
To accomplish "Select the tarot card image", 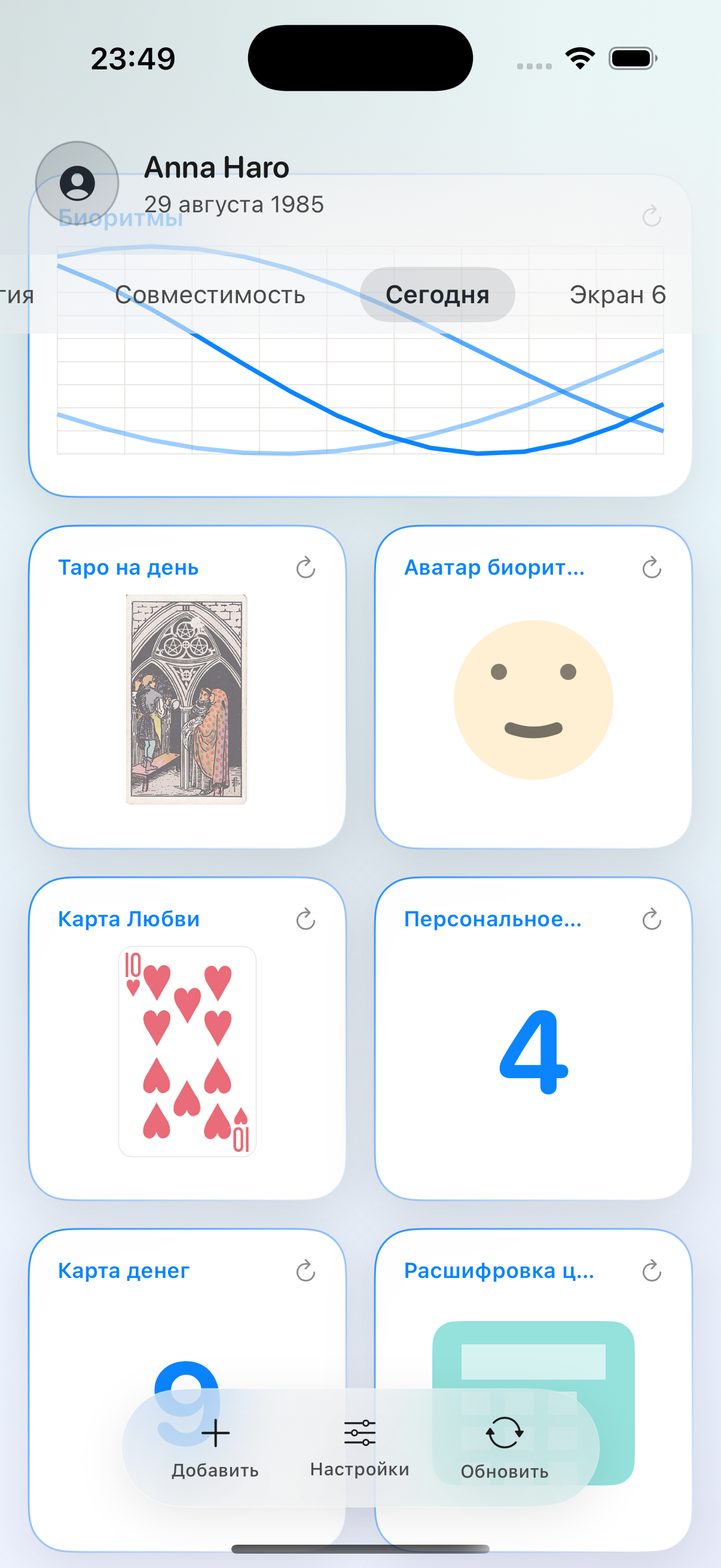I will point(186,697).
